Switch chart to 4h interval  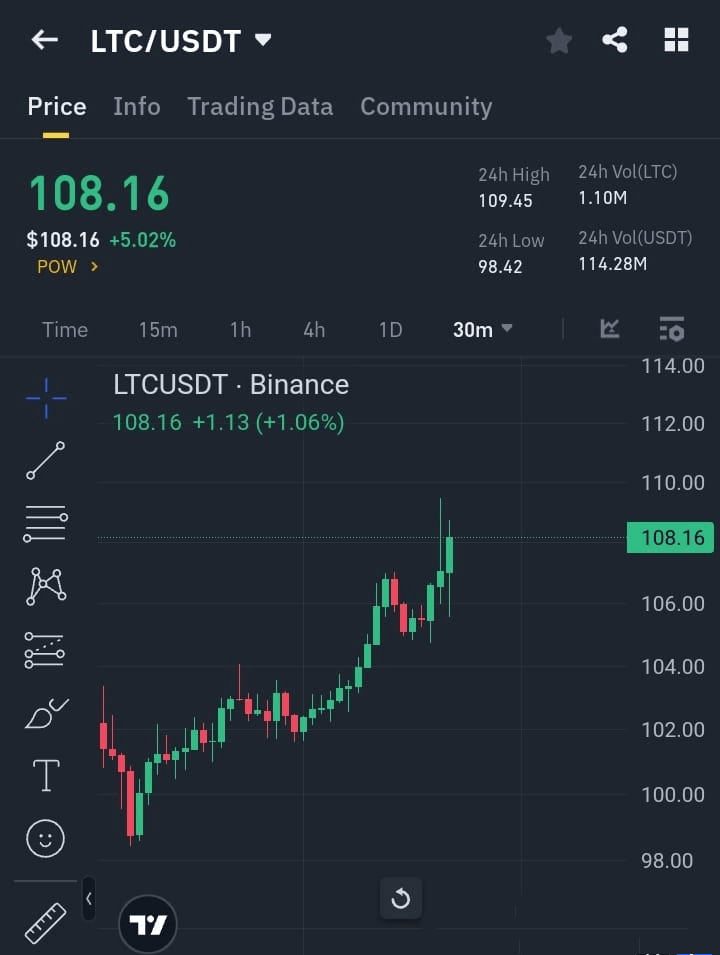pos(314,329)
